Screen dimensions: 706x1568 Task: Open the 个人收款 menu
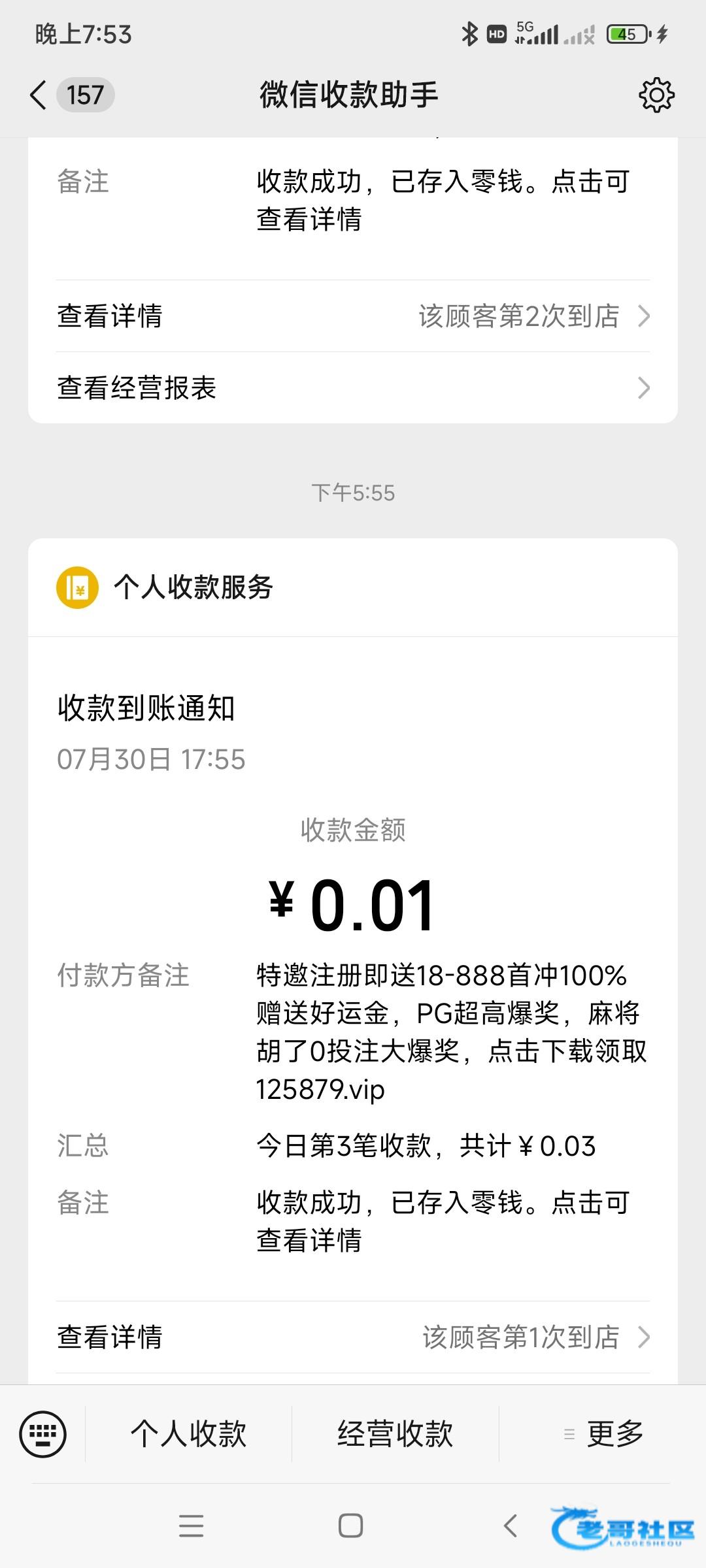pos(188,1434)
